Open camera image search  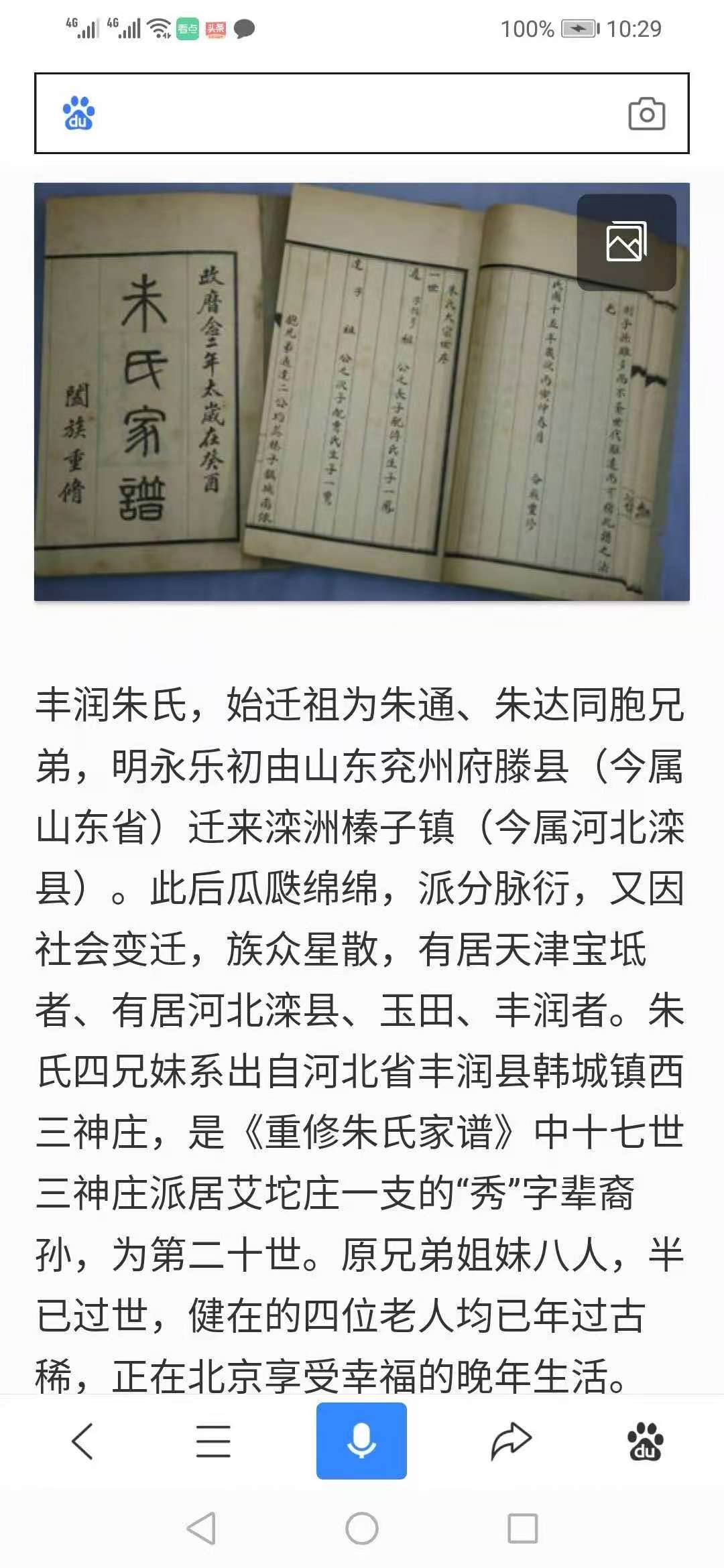click(x=646, y=114)
